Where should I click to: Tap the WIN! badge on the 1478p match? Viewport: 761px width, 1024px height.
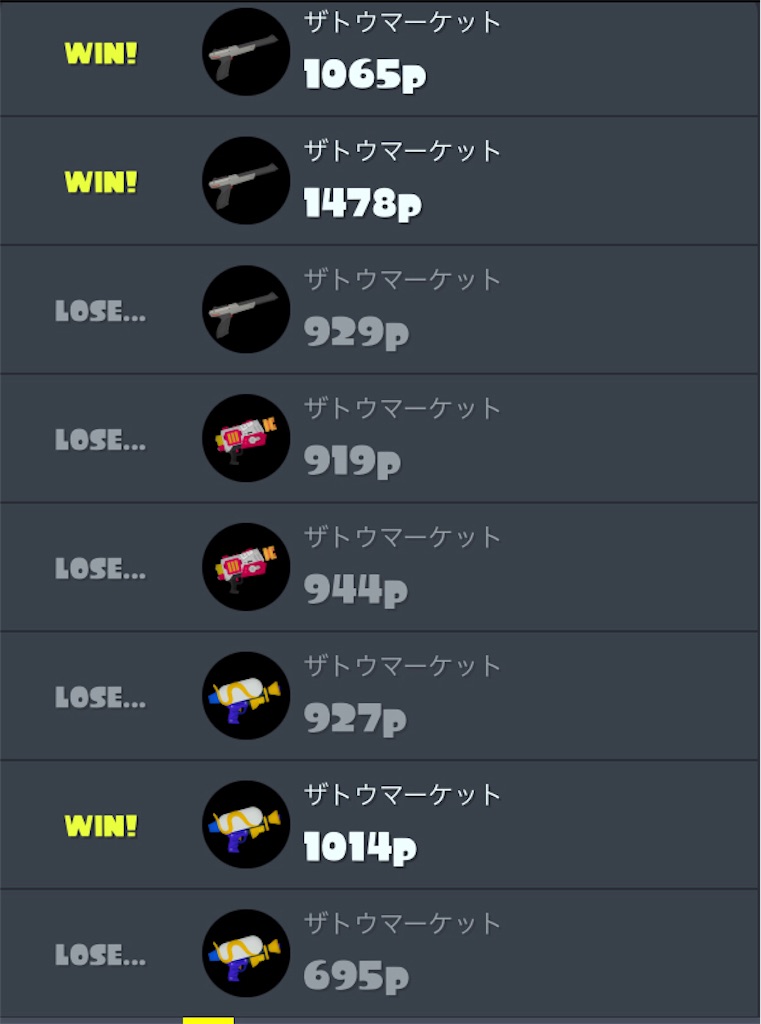(x=100, y=182)
